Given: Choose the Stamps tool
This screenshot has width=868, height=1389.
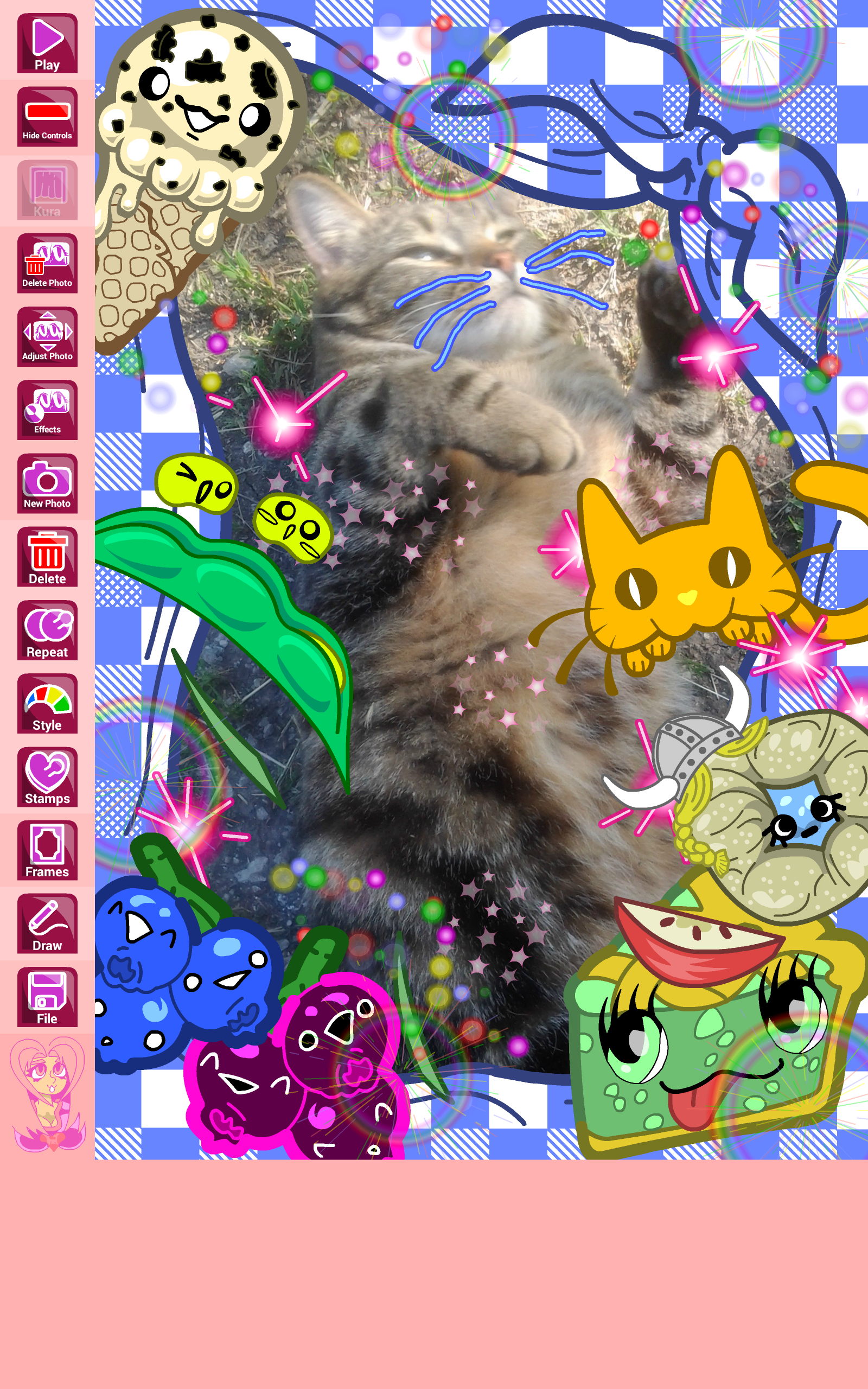Looking at the screenshot, I should point(47,777).
